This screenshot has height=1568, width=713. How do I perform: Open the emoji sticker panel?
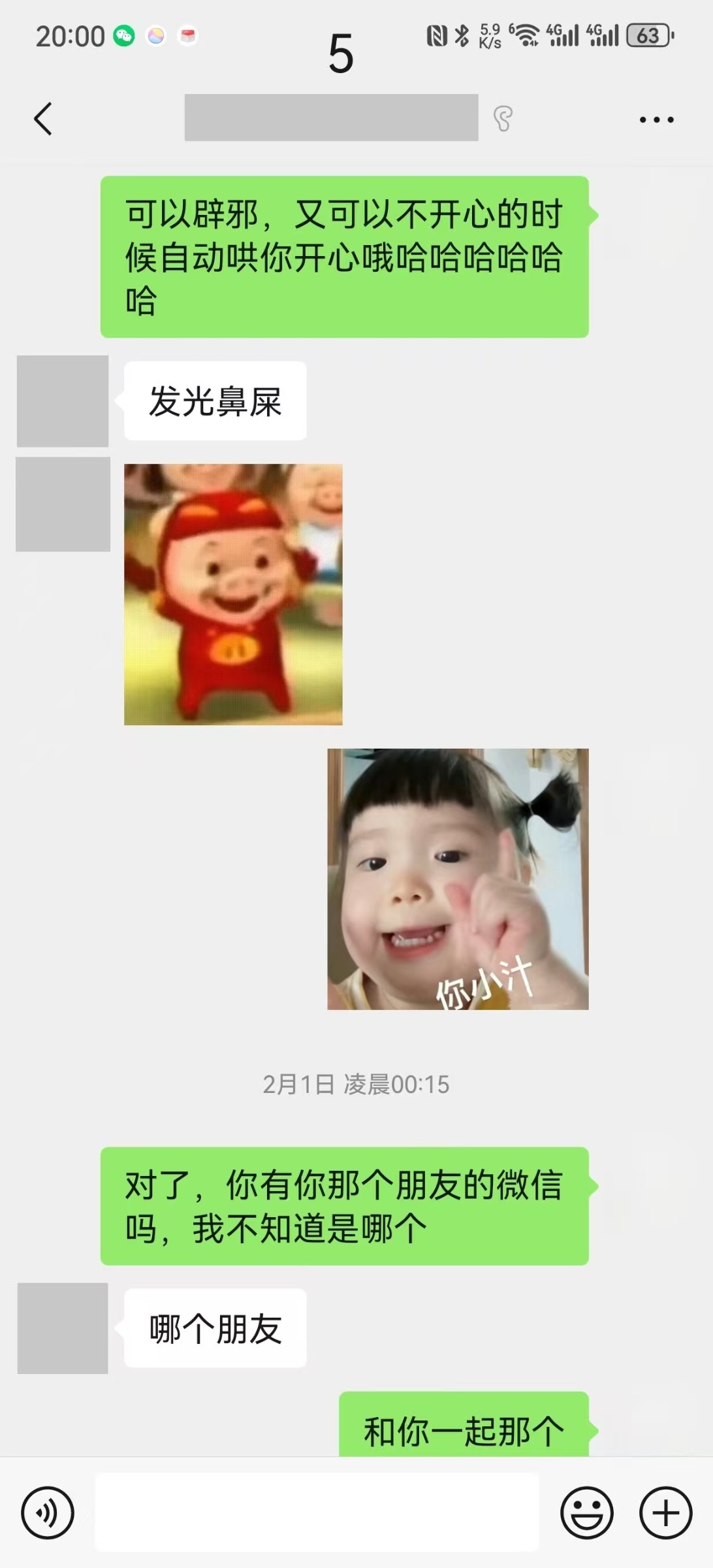(x=586, y=1512)
